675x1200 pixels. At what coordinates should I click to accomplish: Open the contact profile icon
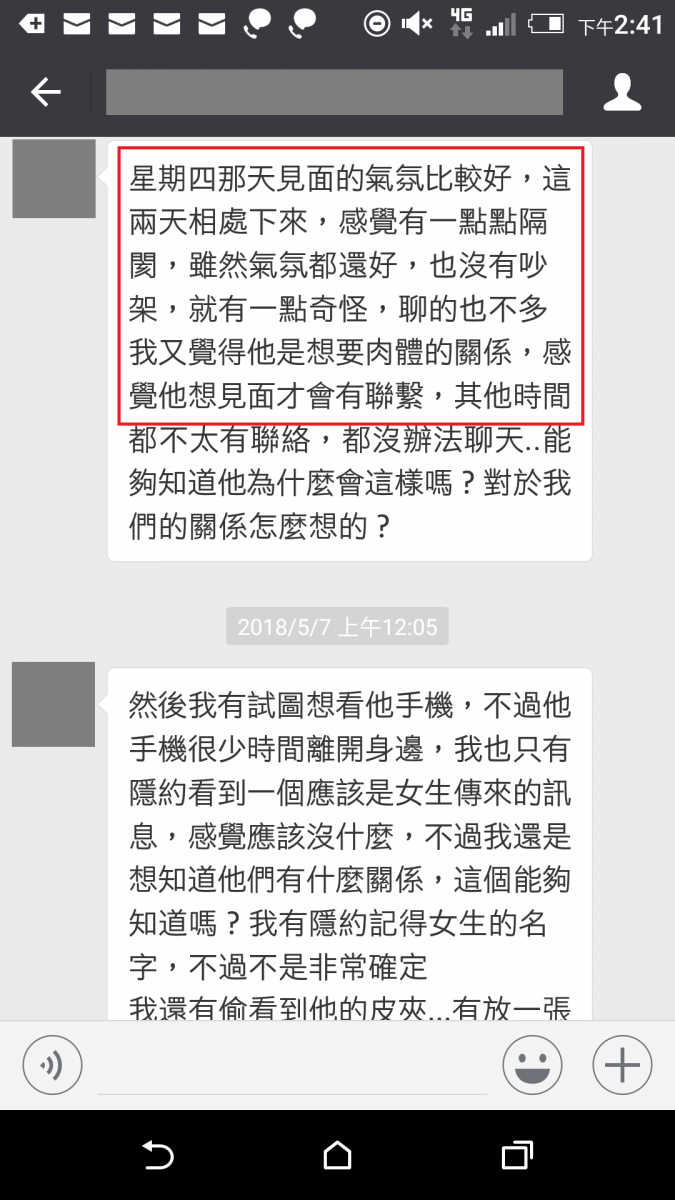[621, 93]
